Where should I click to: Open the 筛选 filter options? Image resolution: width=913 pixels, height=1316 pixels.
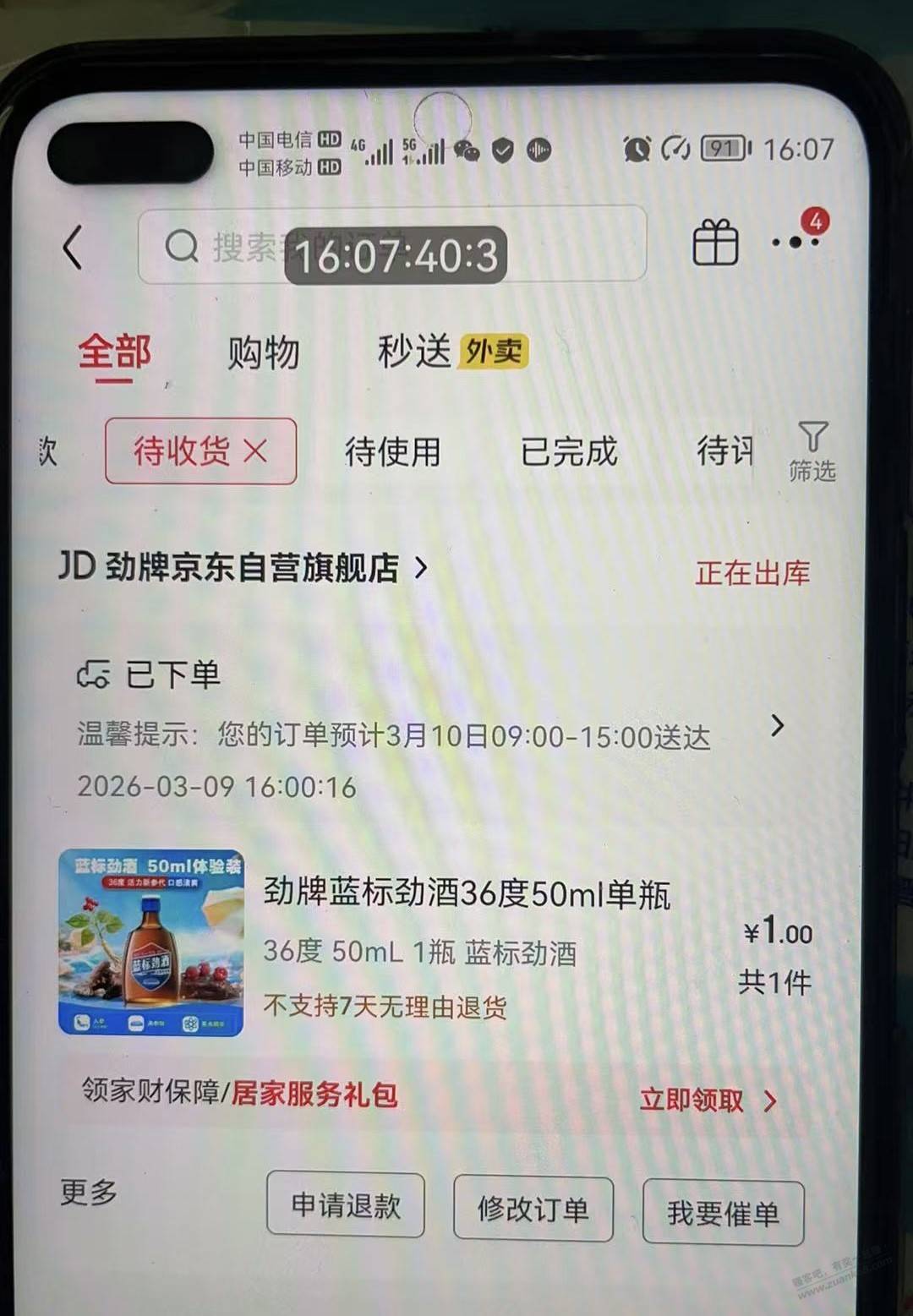(x=812, y=451)
